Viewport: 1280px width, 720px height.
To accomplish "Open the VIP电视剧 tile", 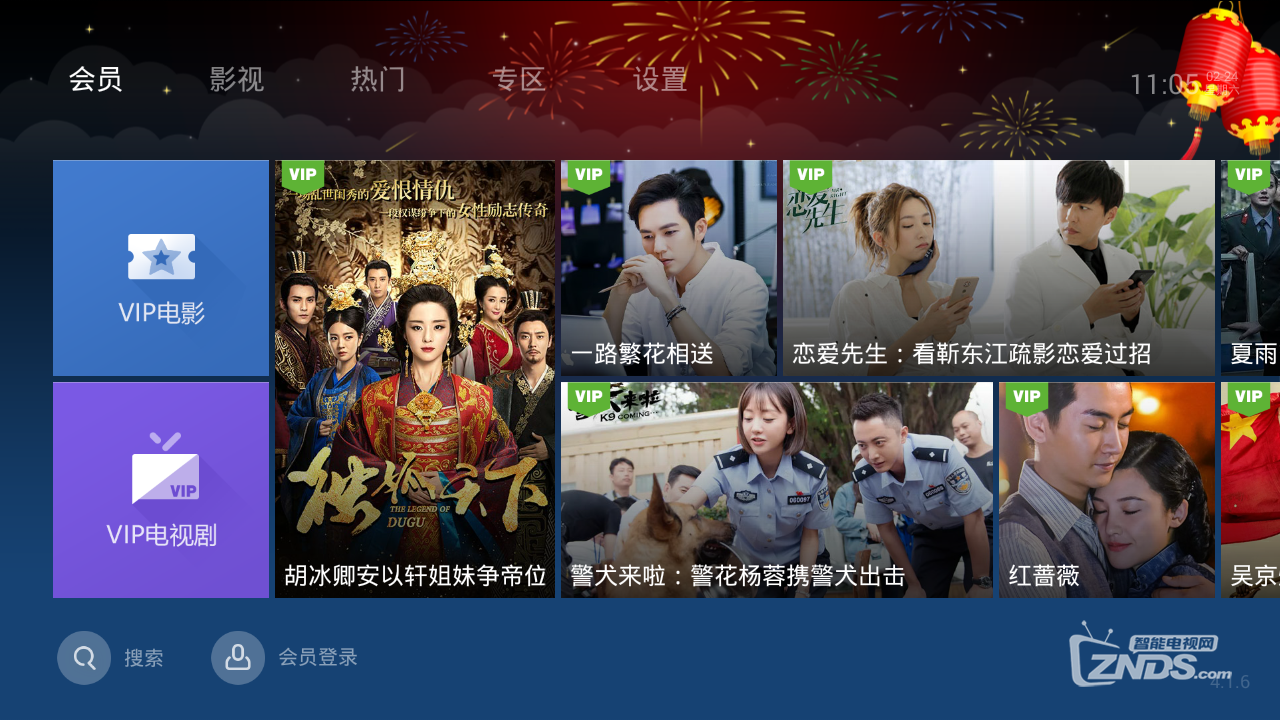I will (161, 490).
